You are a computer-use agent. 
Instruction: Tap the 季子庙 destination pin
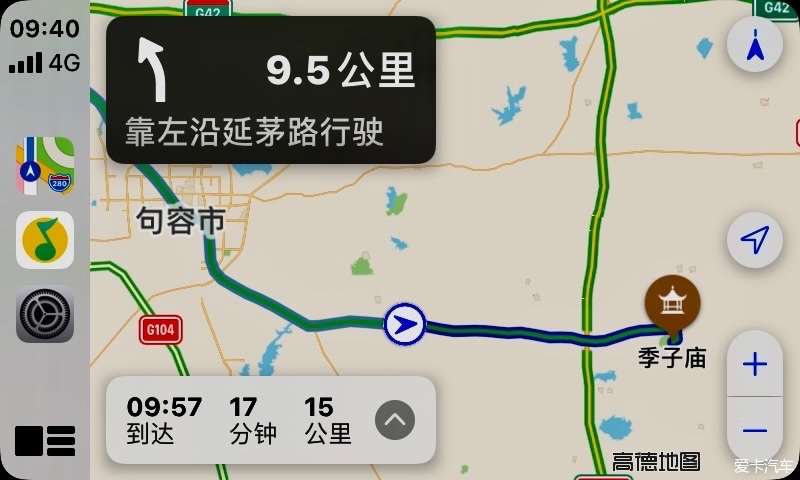coord(672,301)
